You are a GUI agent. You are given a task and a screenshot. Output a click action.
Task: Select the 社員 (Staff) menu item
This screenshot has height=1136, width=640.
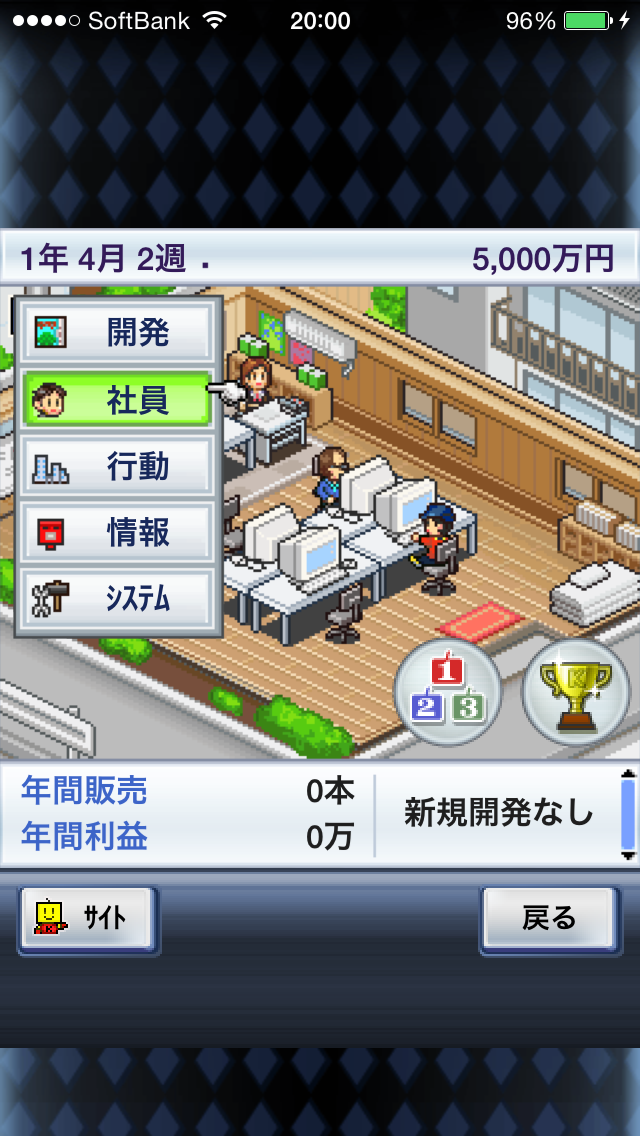pyautogui.click(x=117, y=400)
